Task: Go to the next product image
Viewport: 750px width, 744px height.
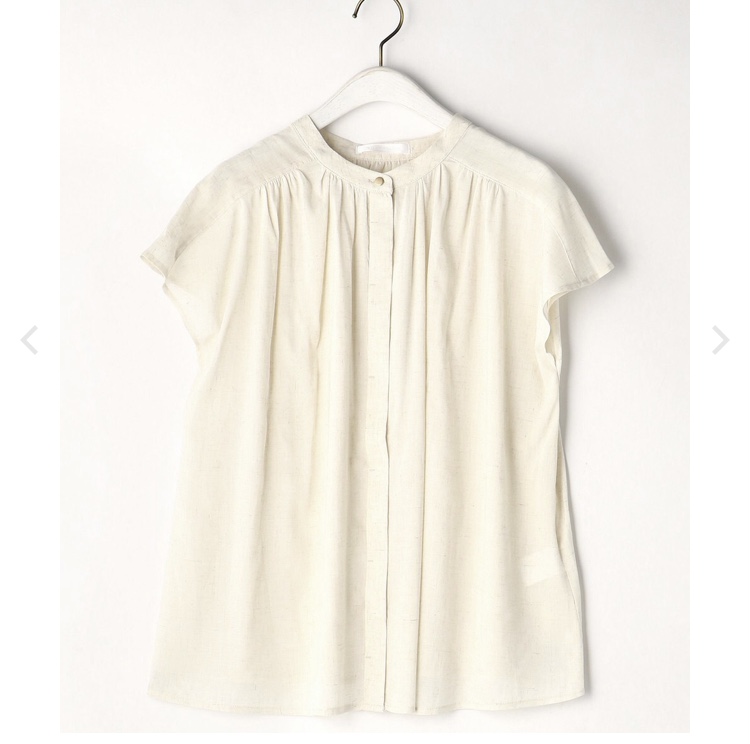Action: coord(720,341)
